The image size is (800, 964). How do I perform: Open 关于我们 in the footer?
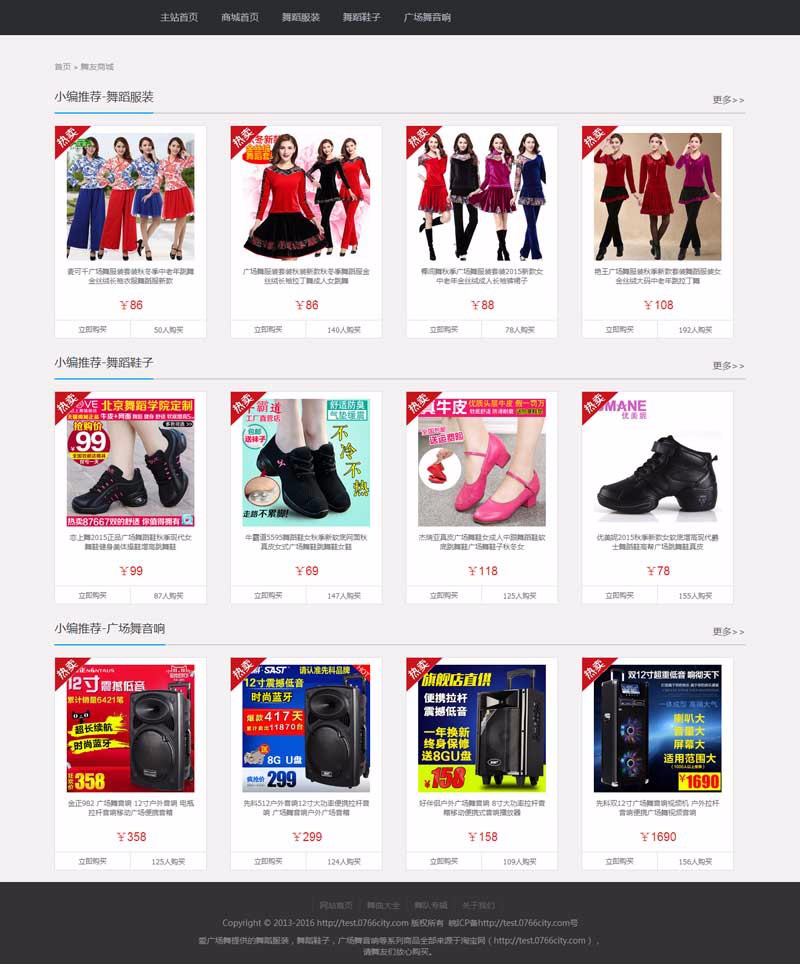point(478,905)
